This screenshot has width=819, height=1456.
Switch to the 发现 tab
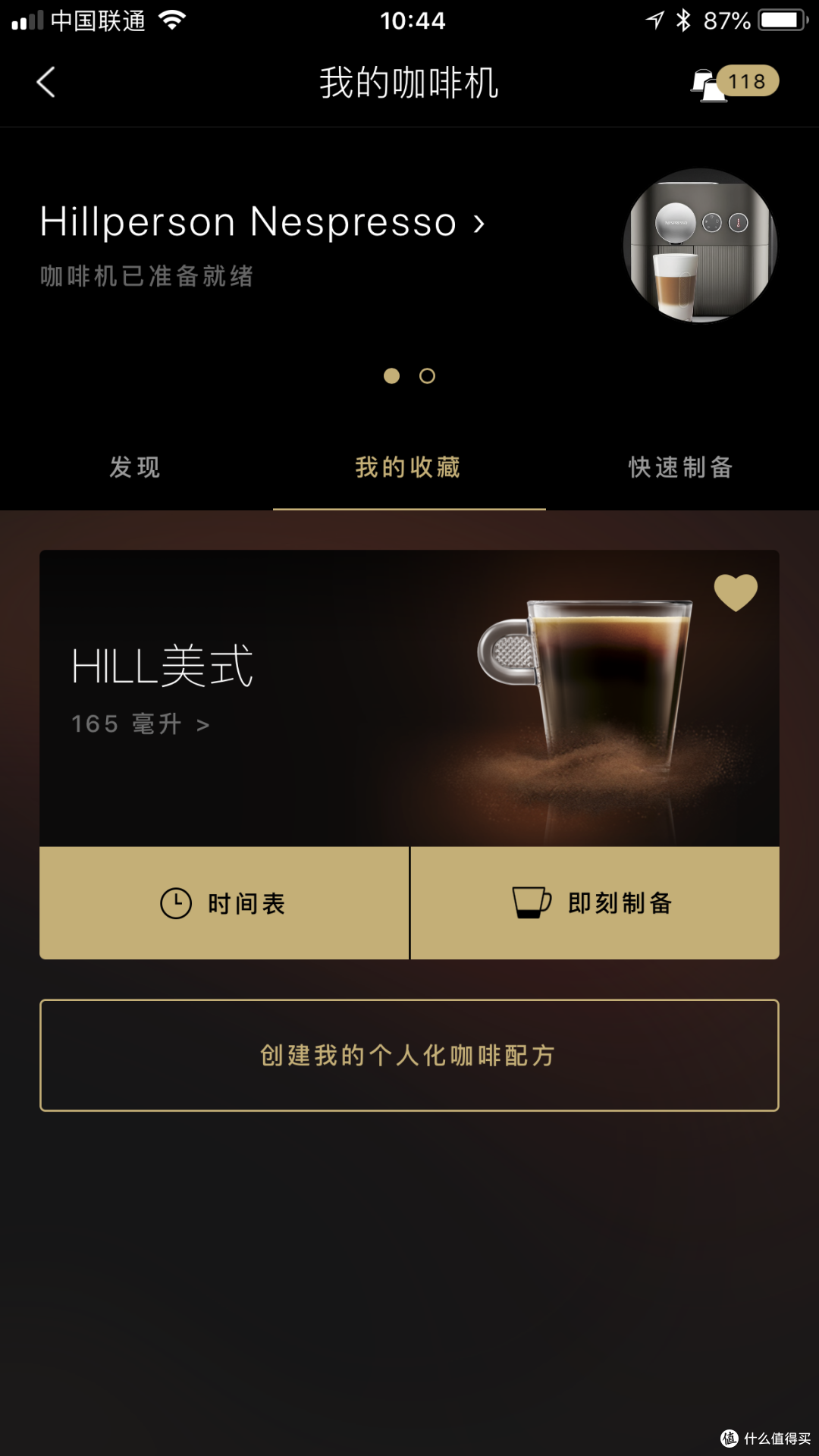point(135,469)
